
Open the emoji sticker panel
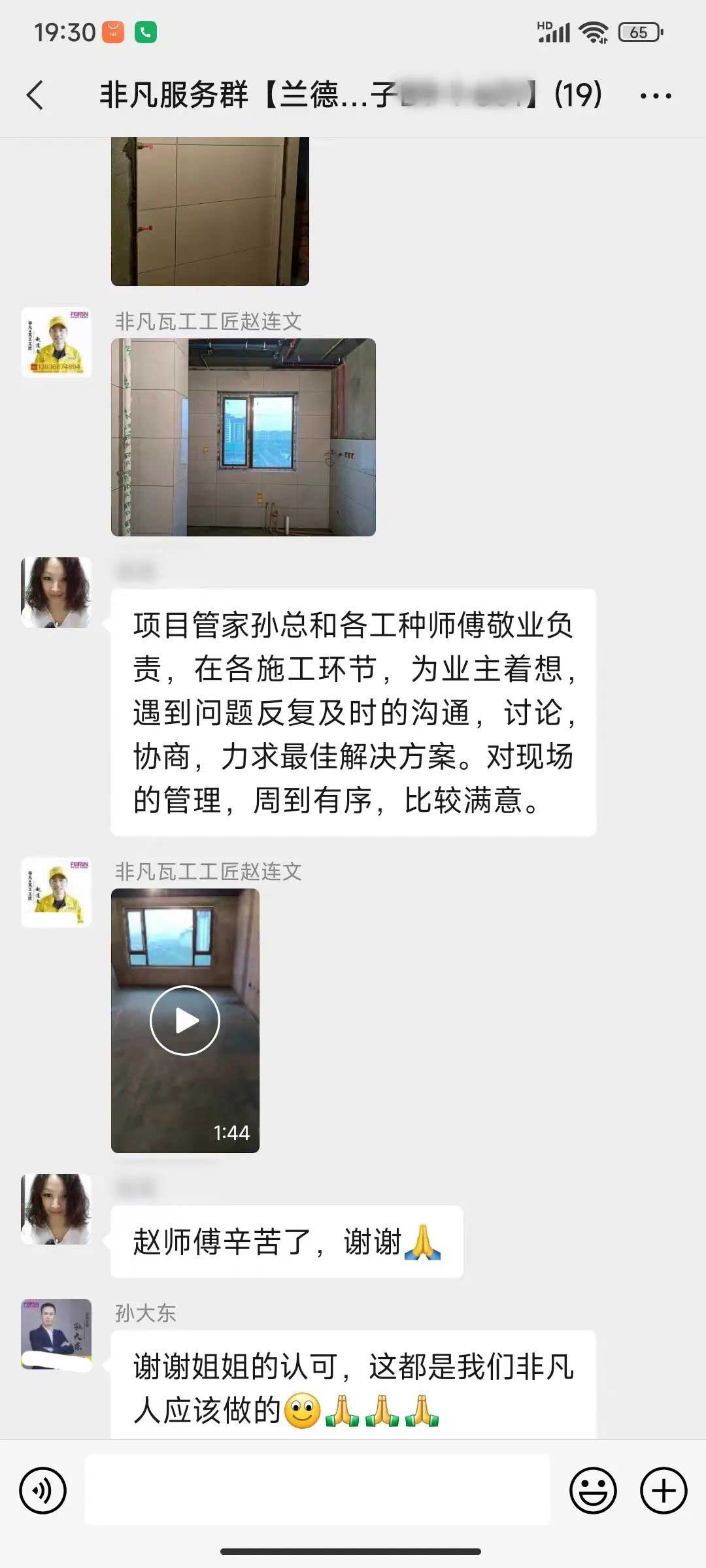pyautogui.click(x=593, y=1490)
